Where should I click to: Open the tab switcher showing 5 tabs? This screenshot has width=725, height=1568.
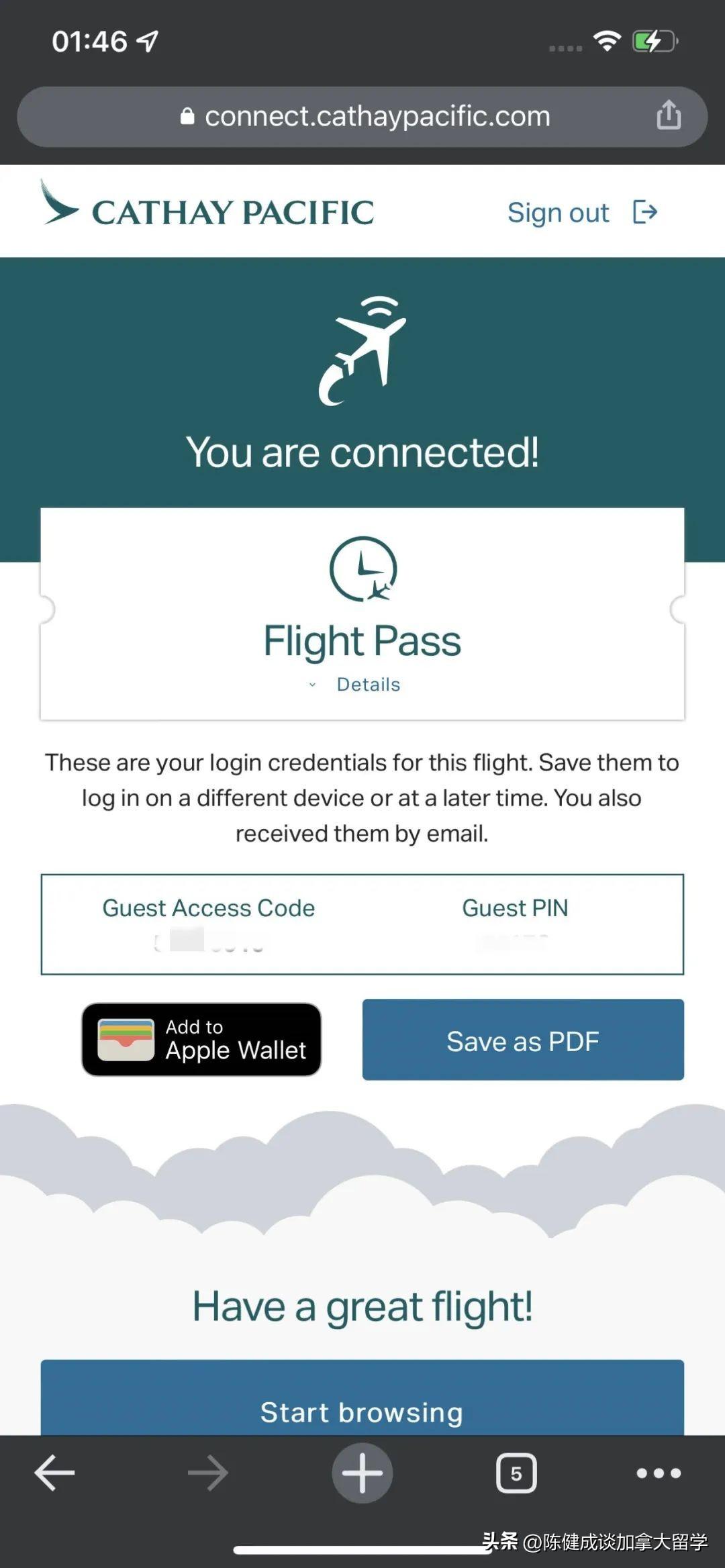pyautogui.click(x=516, y=1473)
